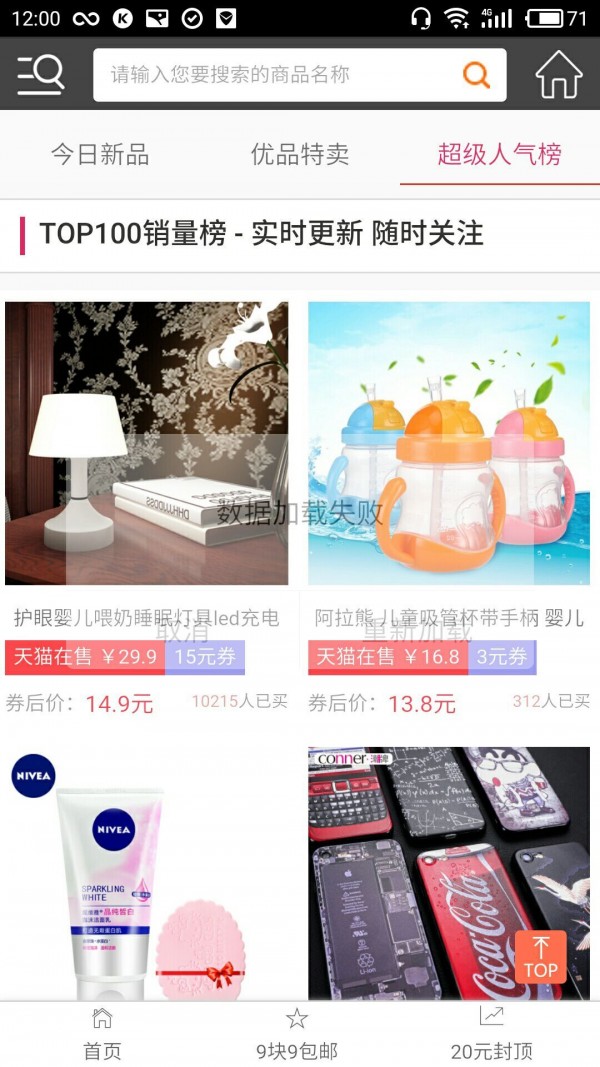Open 9块9包邮 in bottom navigation
The height and width of the screenshot is (1067, 600).
click(x=297, y=1035)
